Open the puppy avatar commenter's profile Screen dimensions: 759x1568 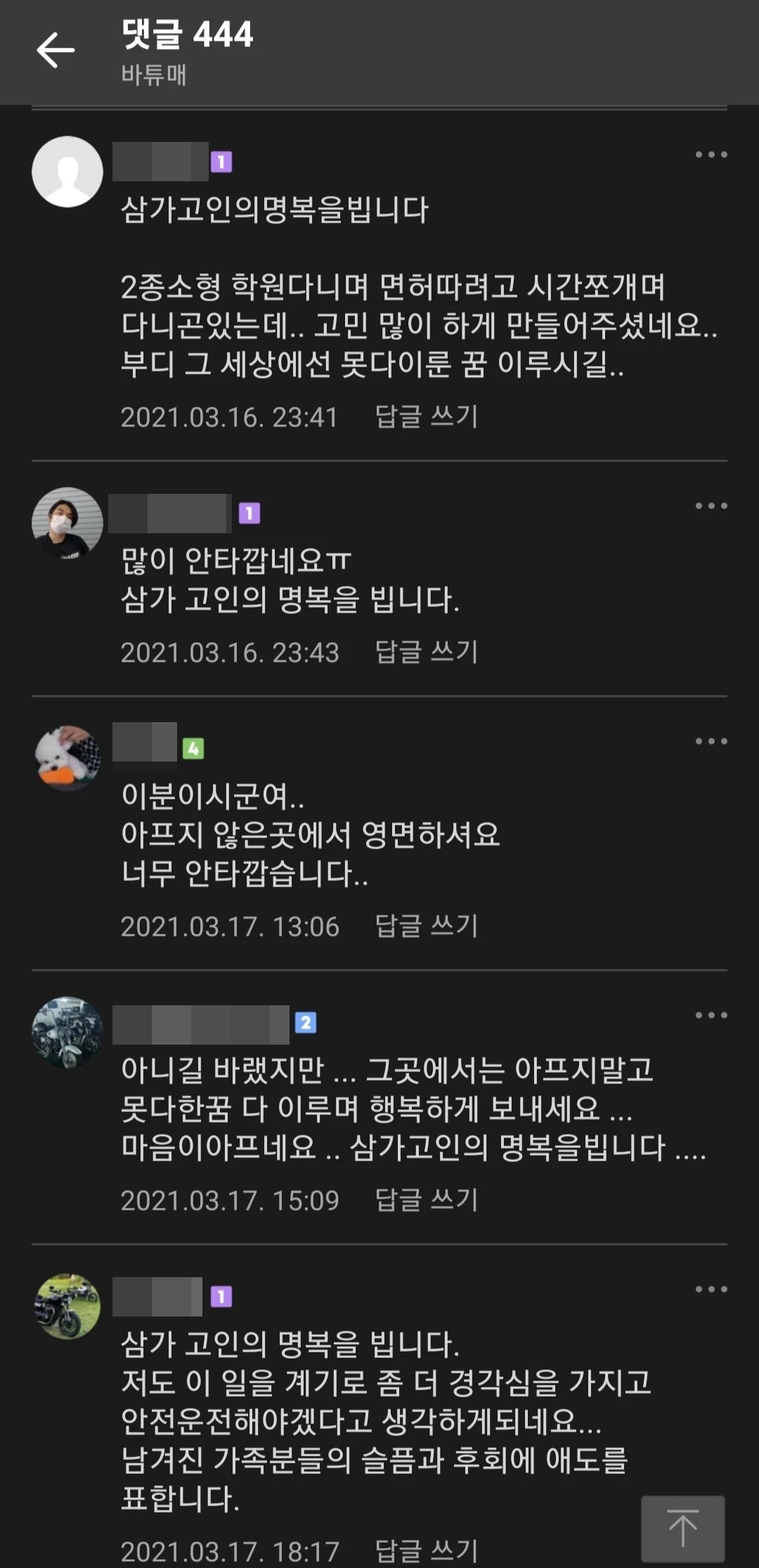point(67,758)
